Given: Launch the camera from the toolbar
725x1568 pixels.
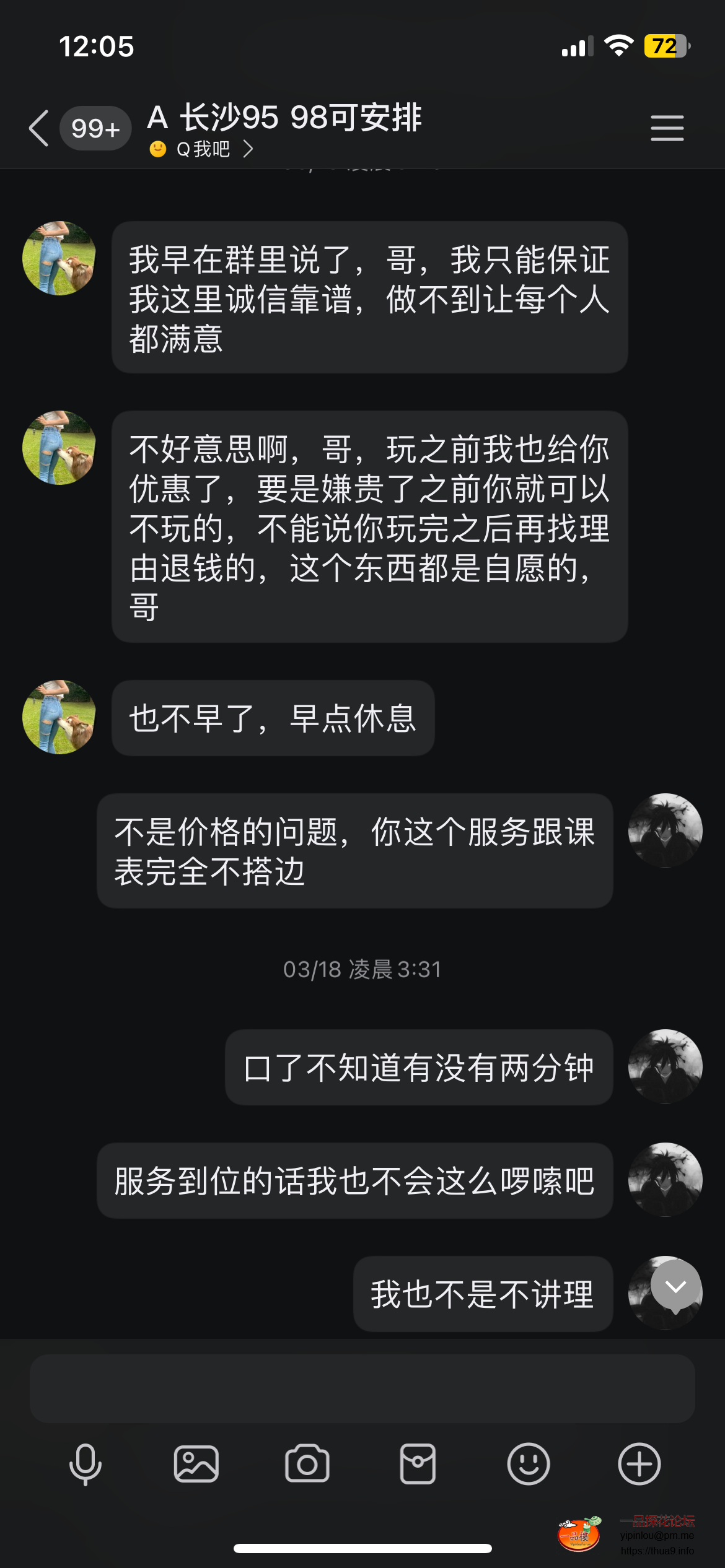Looking at the screenshot, I should pyautogui.click(x=307, y=1463).
